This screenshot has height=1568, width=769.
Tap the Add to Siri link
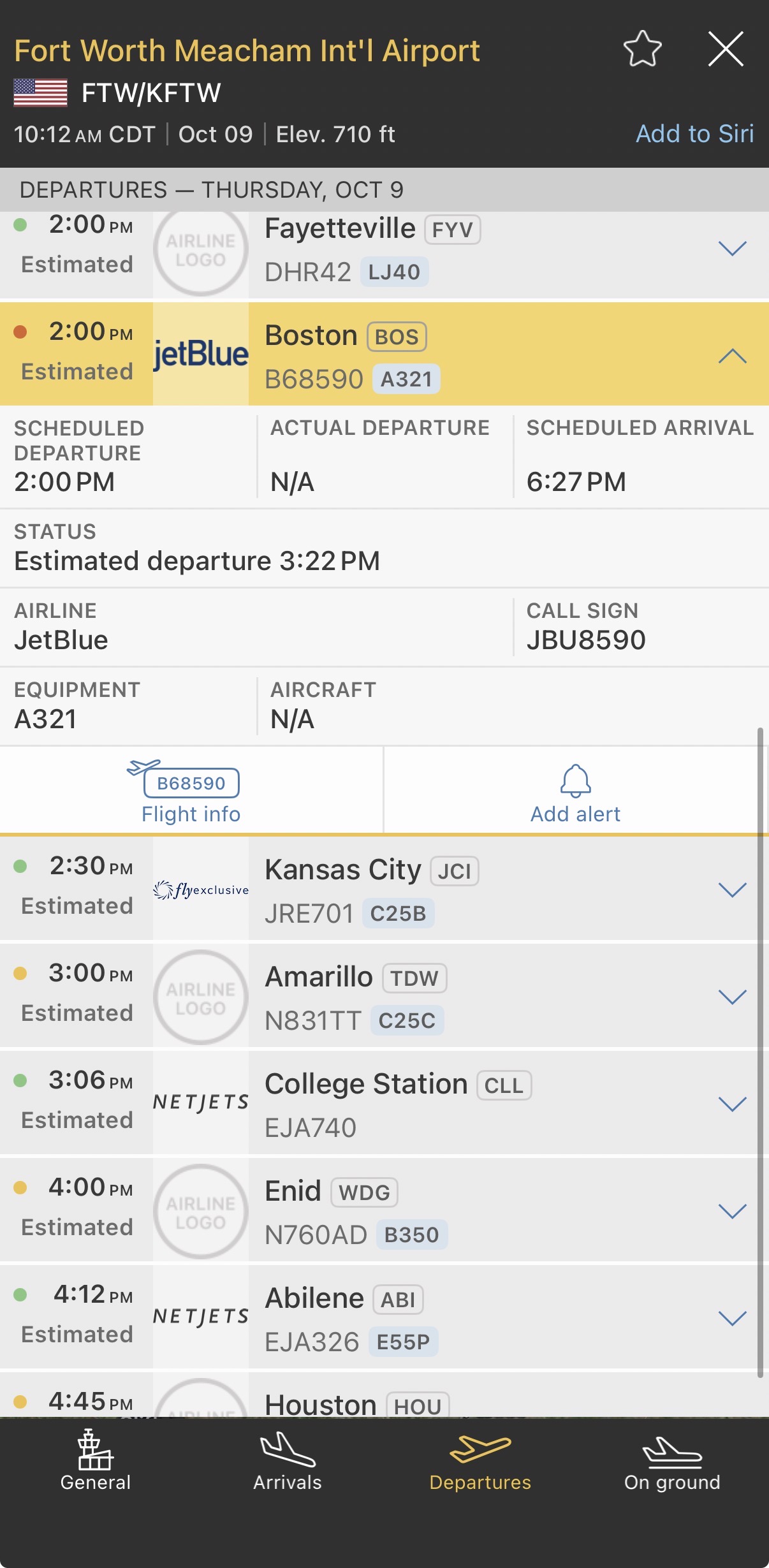694,134
